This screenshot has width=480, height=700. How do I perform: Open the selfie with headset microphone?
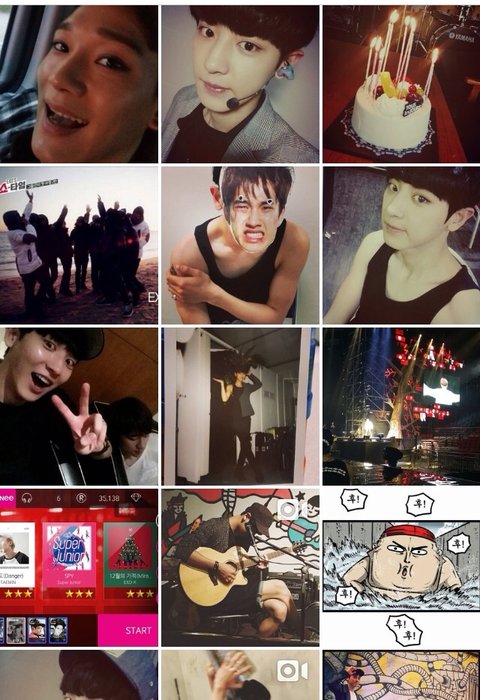[240, 84]
